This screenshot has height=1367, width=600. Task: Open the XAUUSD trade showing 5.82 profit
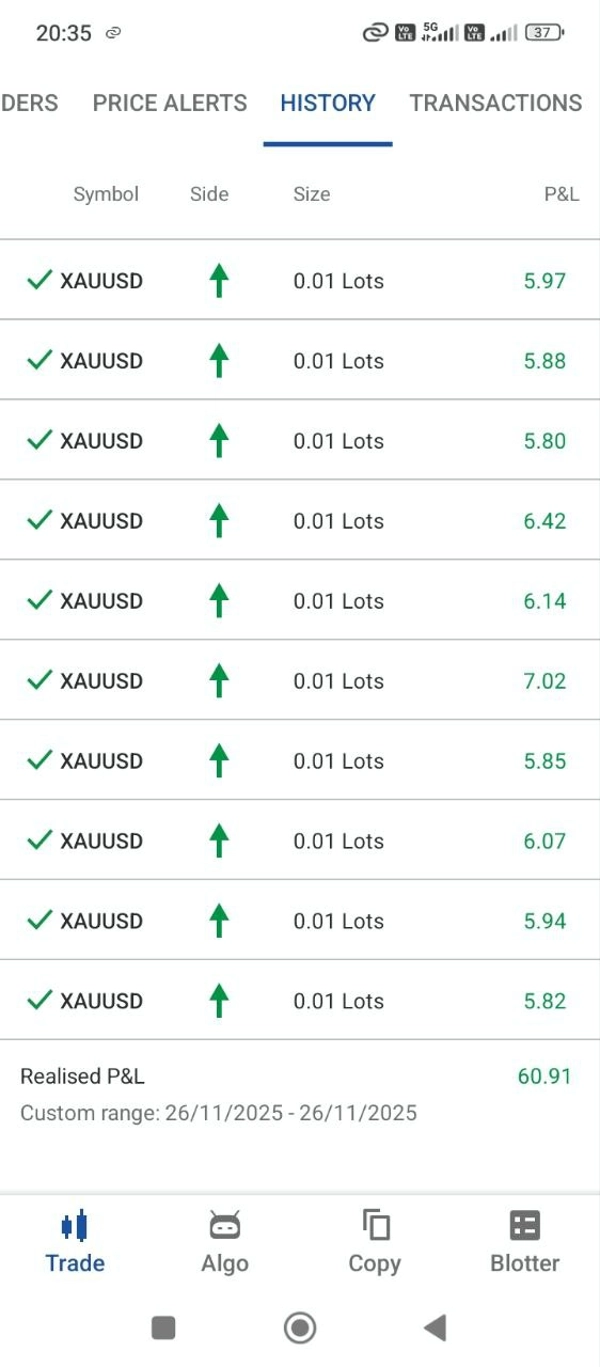(x=300, y=1001)
